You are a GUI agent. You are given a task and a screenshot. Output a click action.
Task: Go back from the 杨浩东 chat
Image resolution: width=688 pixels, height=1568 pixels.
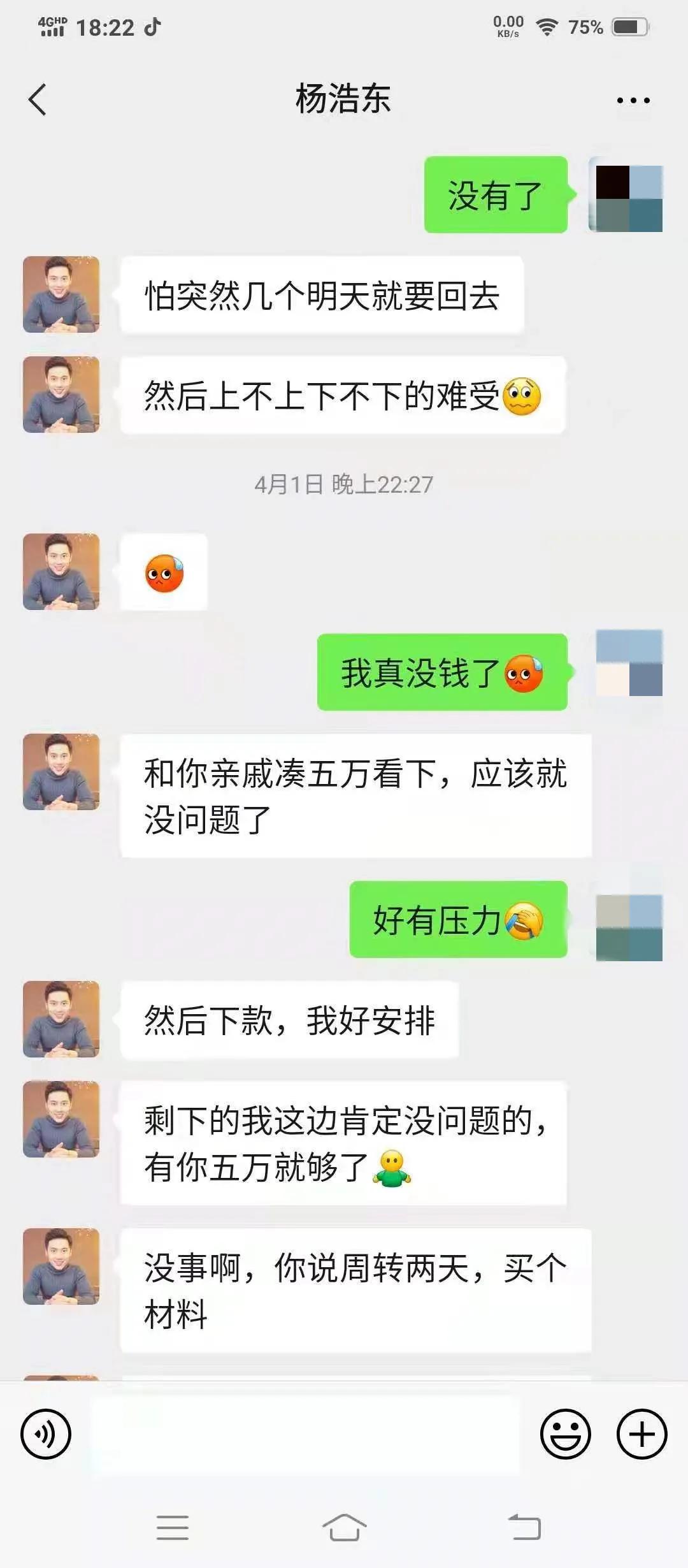coord(38,100)
